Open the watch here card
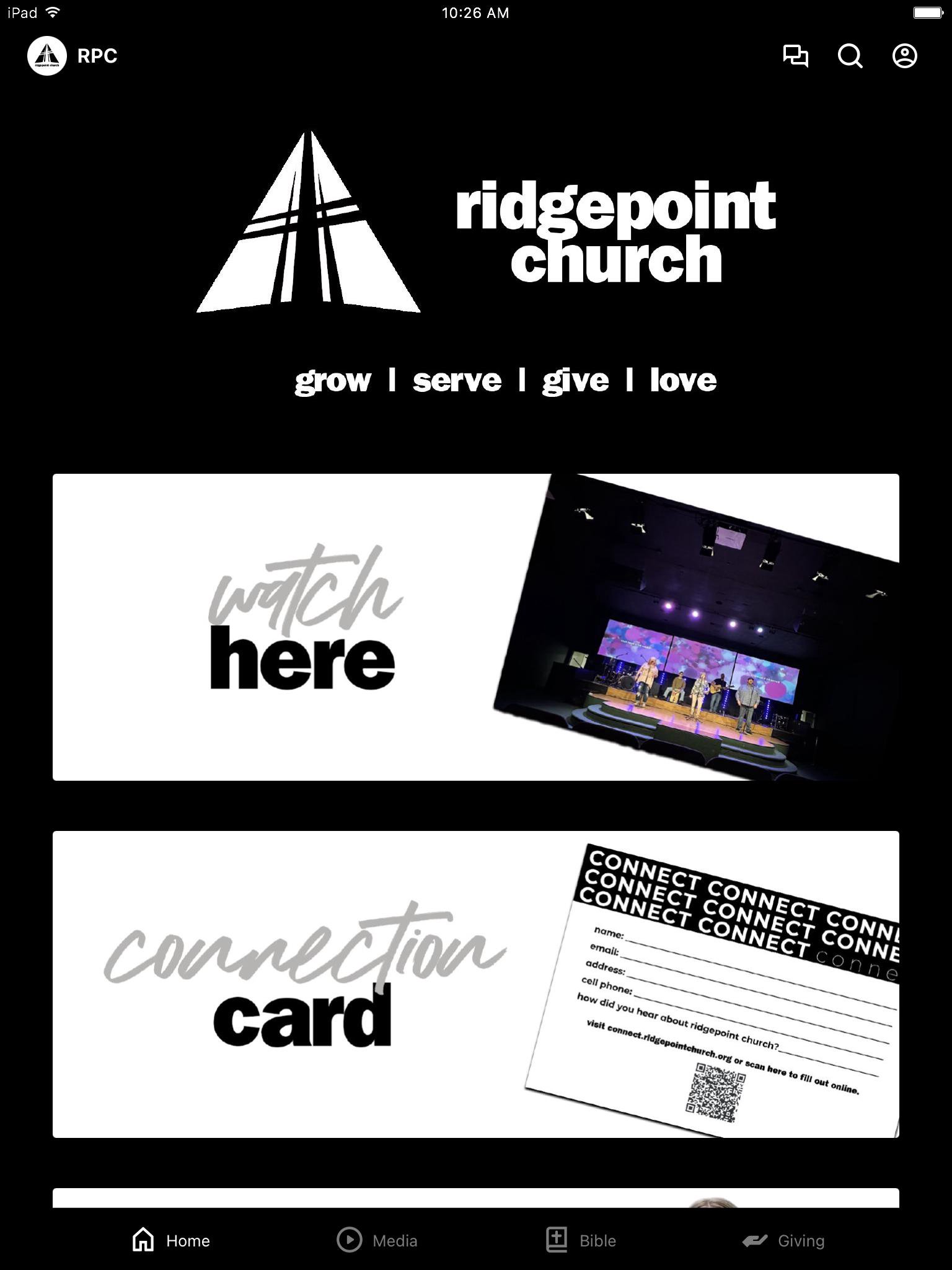Viewport: 952px width, 1270px height. 475,627
